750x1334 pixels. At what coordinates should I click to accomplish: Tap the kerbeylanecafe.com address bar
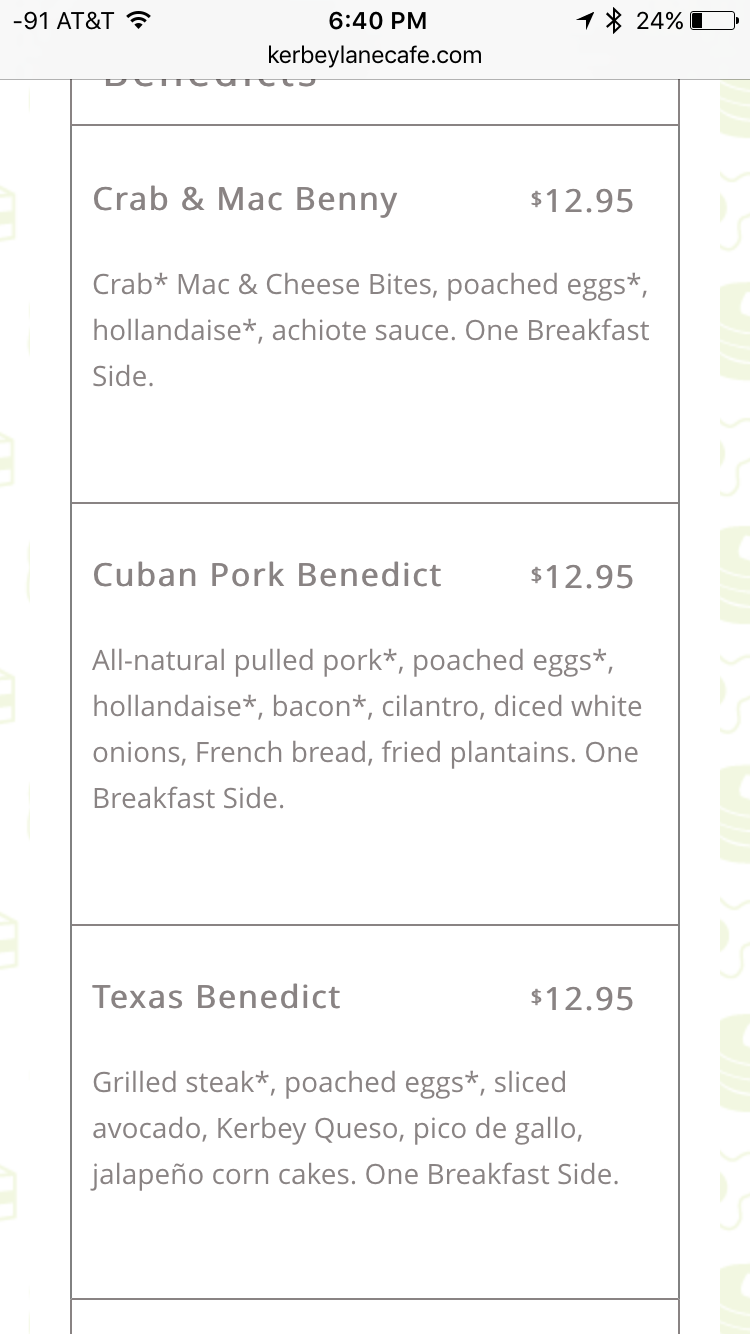[375, 56]
